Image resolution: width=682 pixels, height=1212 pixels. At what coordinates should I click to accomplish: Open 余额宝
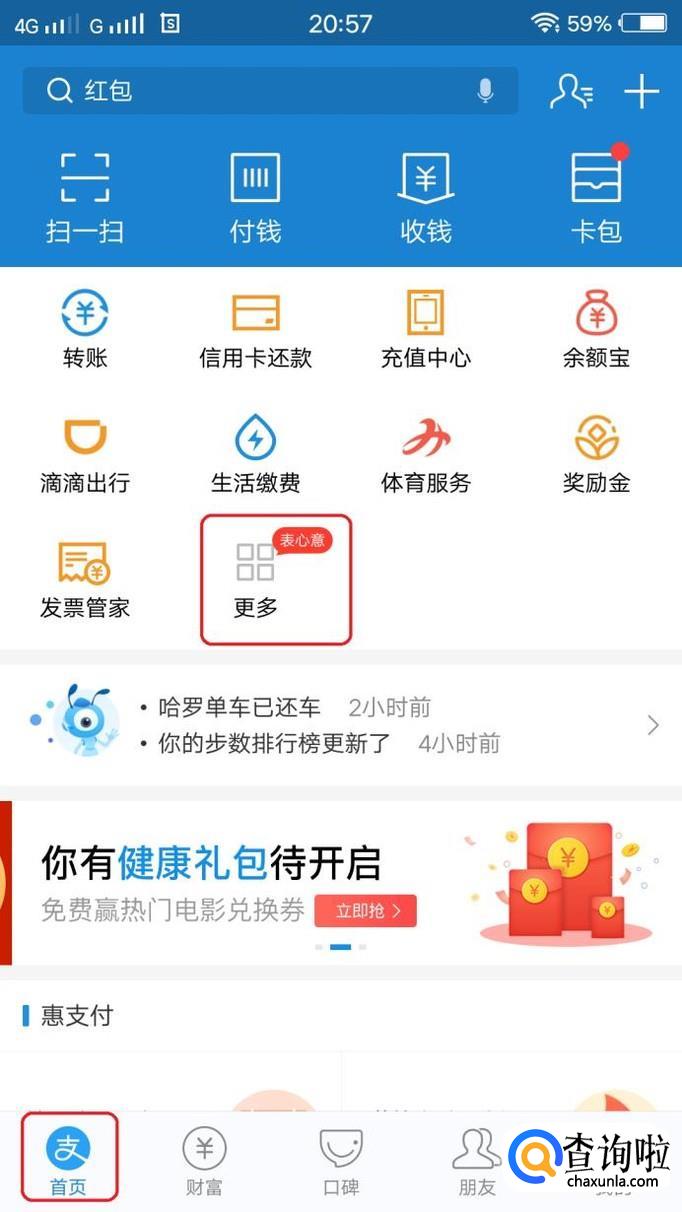point(596,330)
